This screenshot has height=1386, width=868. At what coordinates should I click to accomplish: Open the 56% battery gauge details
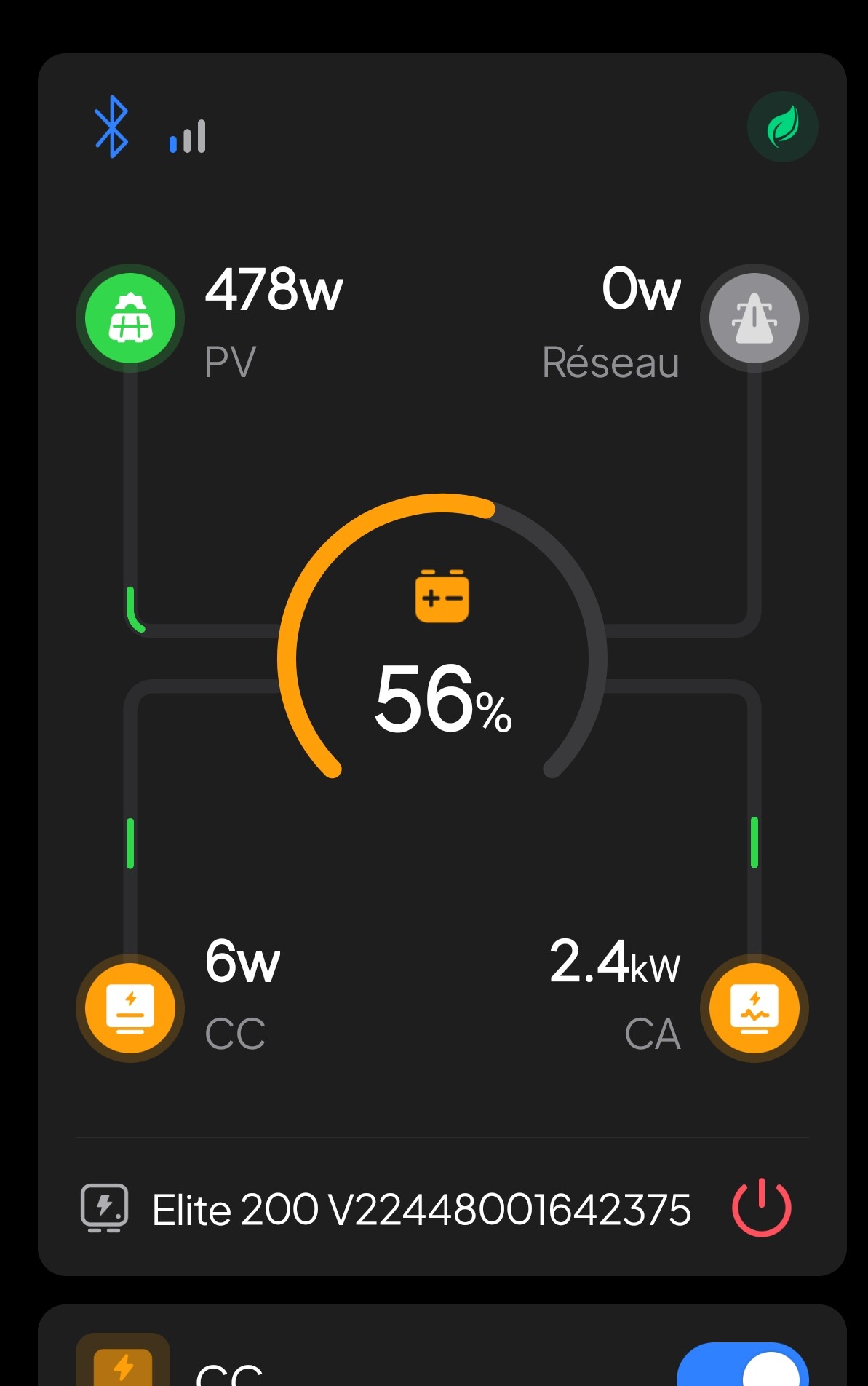tap(442, 655)
